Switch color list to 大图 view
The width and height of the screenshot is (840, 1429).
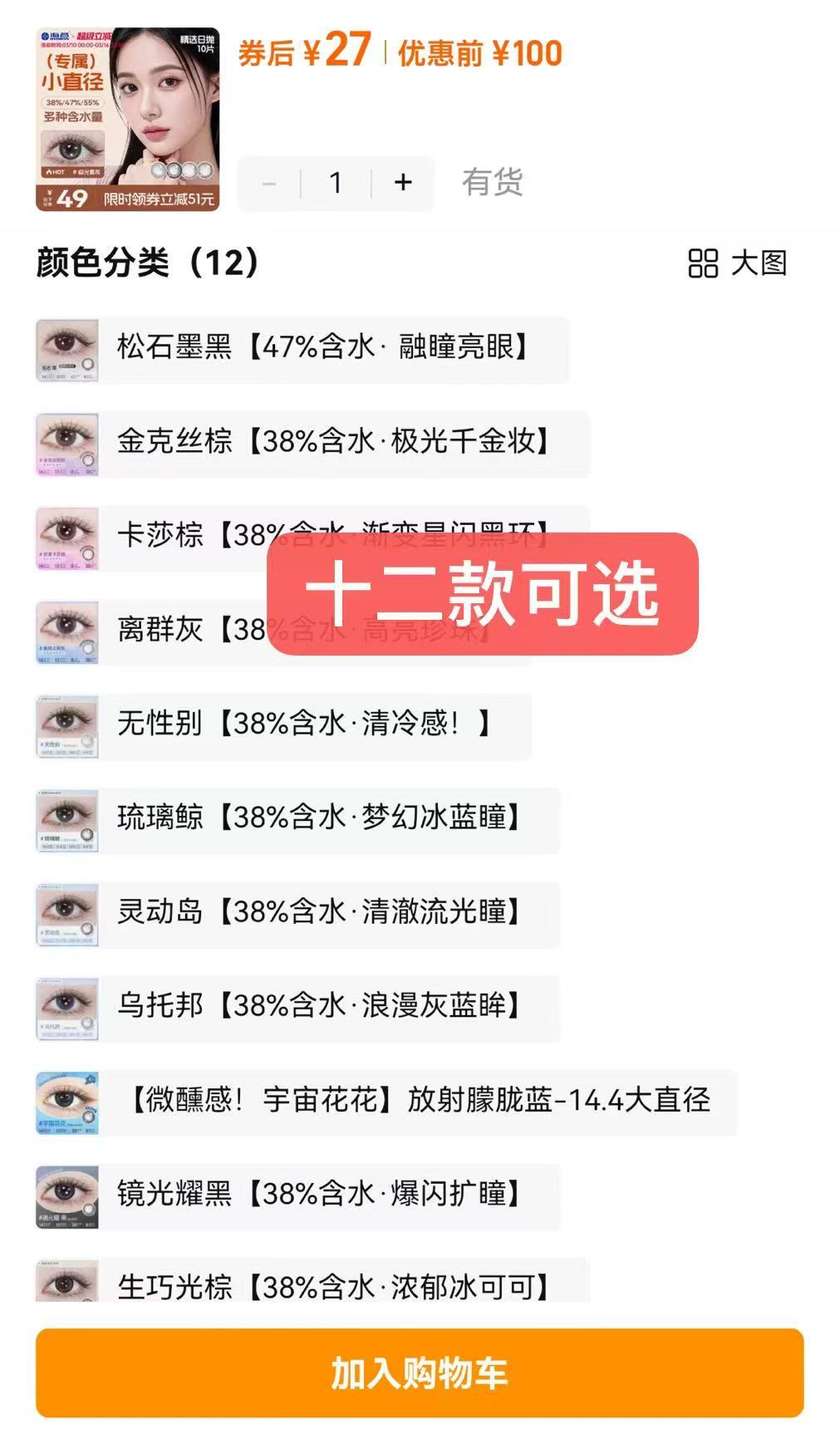click(x=737, y=263)
